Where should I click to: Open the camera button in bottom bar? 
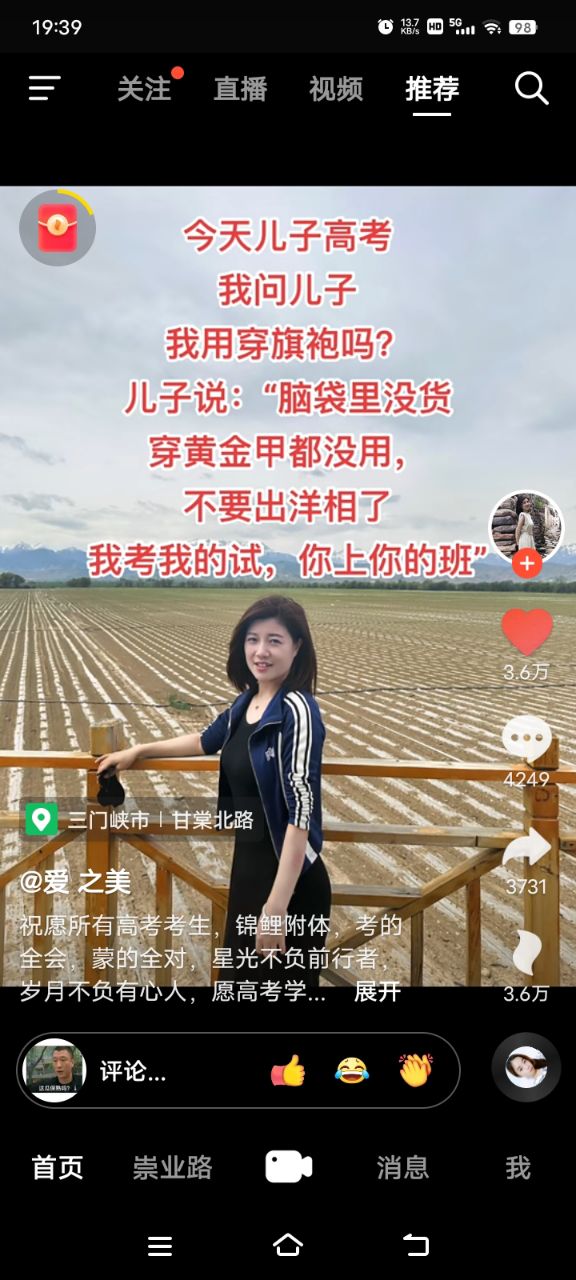pyautogui.click(x=289, y=1166)
